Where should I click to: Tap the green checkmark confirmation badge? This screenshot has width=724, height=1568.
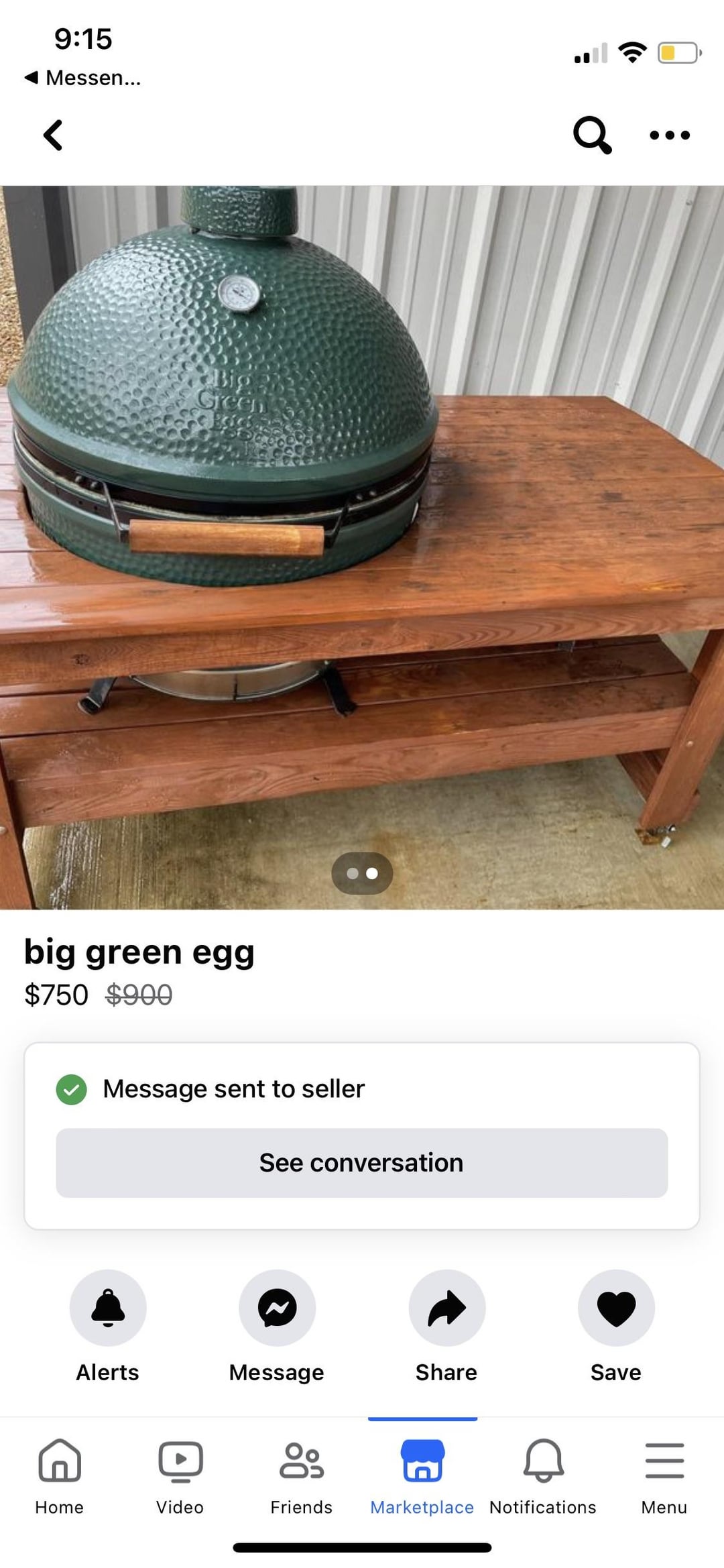pyautogui.click(x=72, y=1088)
